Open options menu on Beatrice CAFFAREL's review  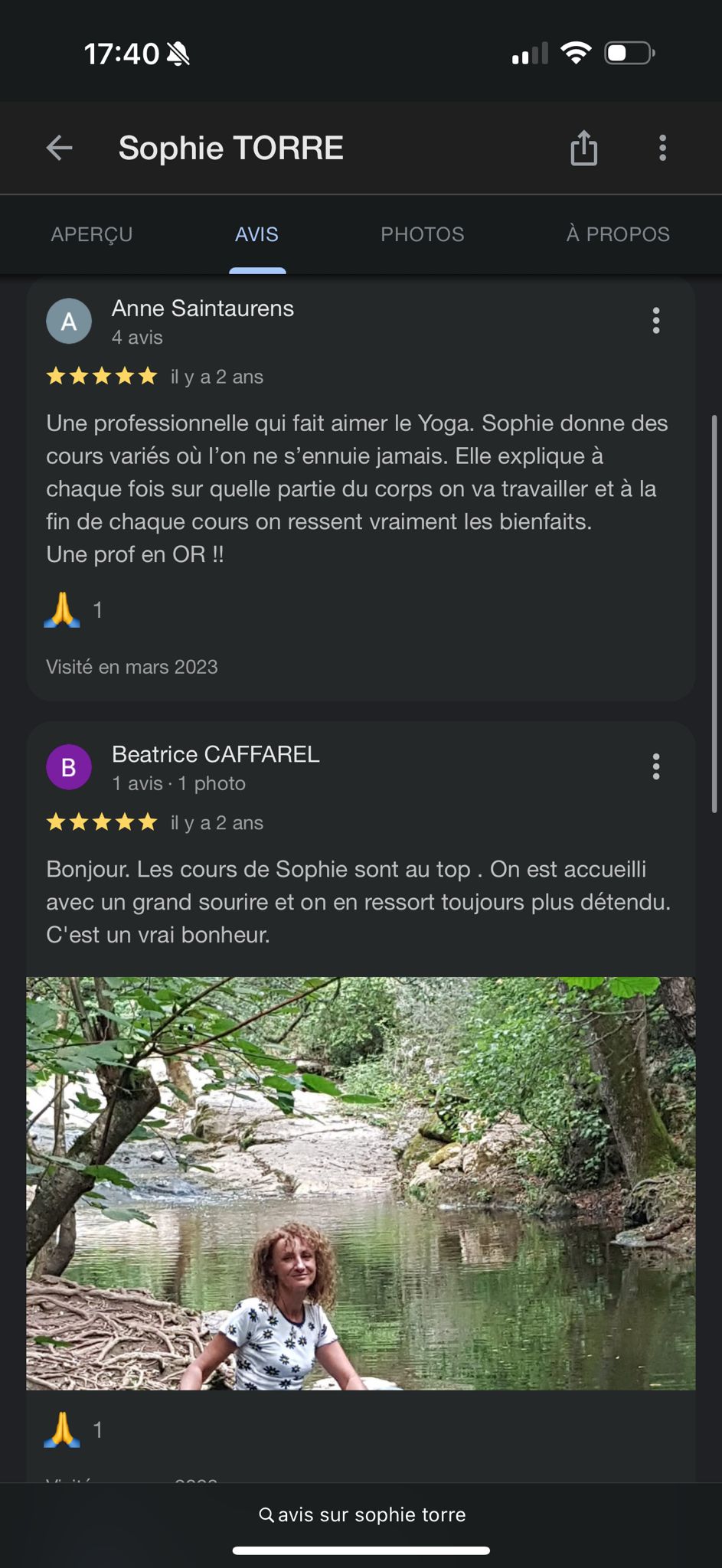(x=655, y=766)
